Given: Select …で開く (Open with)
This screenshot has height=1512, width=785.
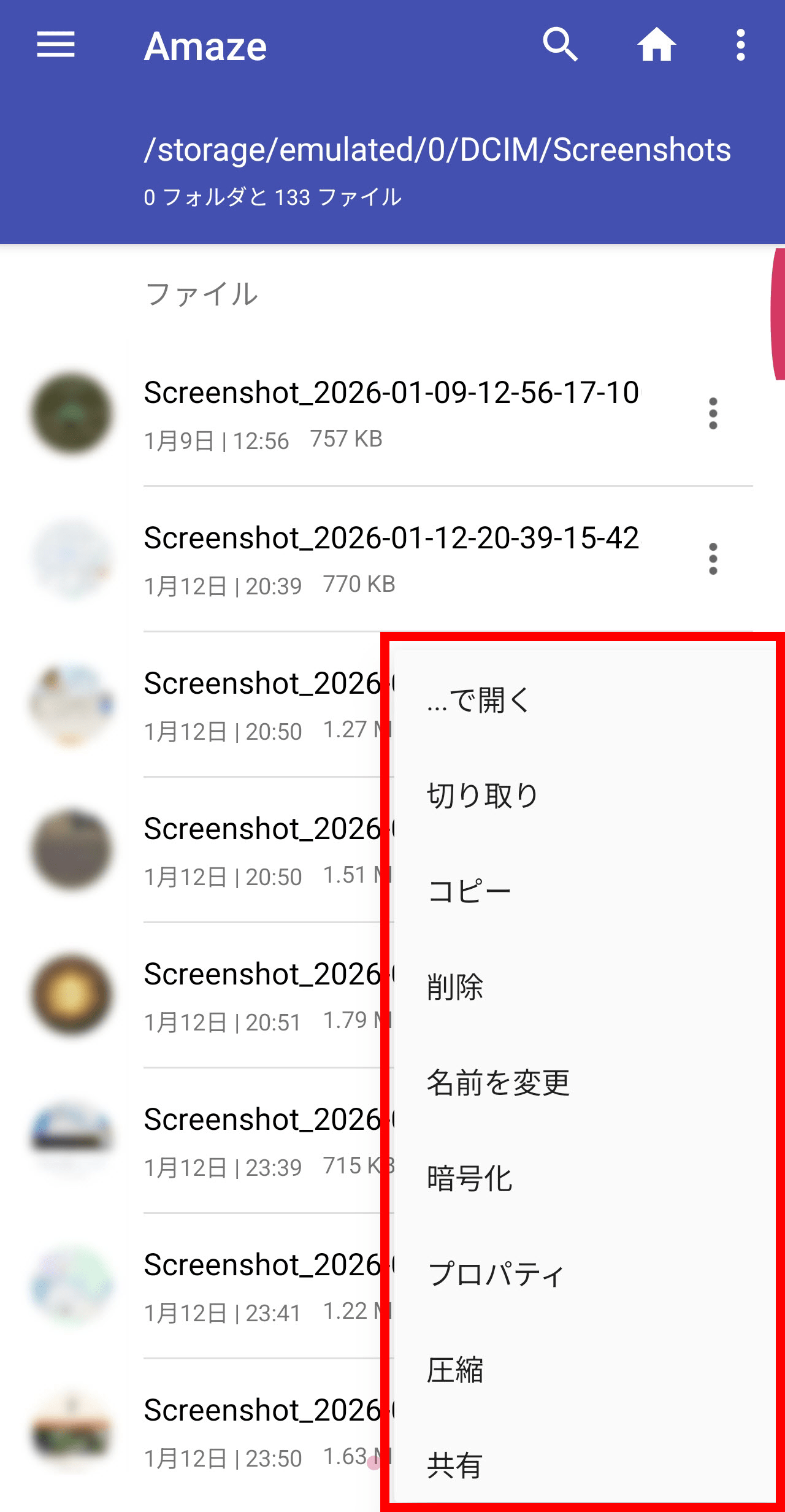Looking at the screenshot, I should [478, 700].
